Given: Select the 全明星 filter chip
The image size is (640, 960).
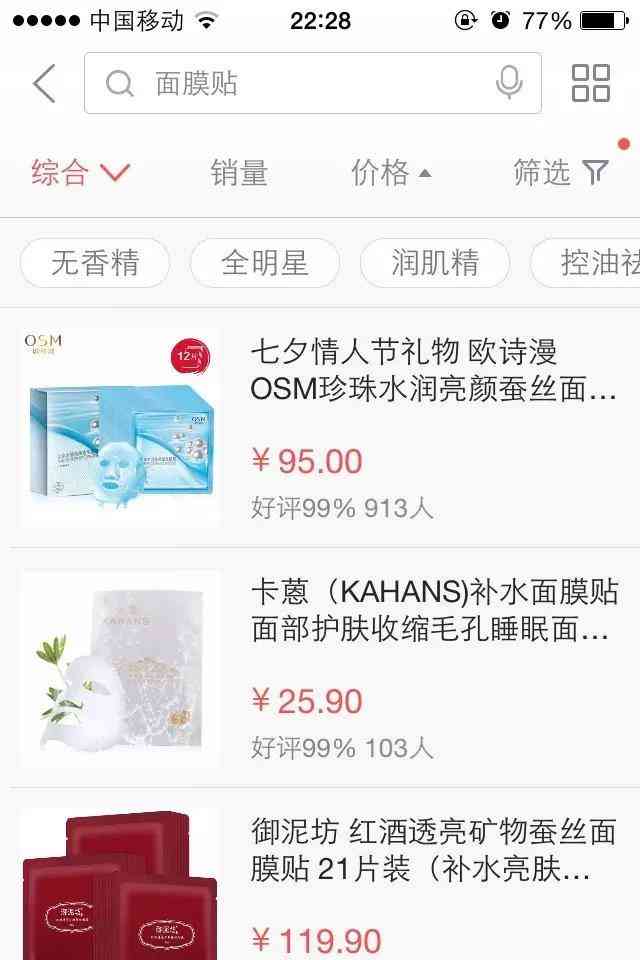Looking at the screenshot, I should pos(265,263).
